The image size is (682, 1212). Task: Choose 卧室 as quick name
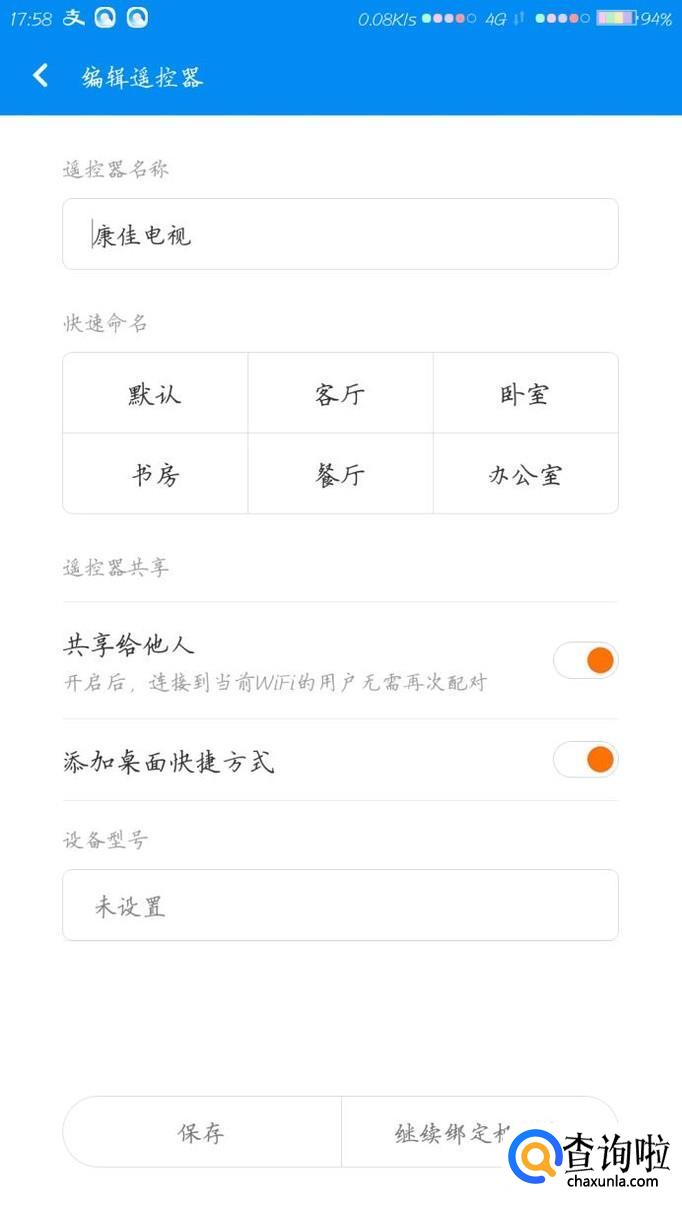click(525, 394)
